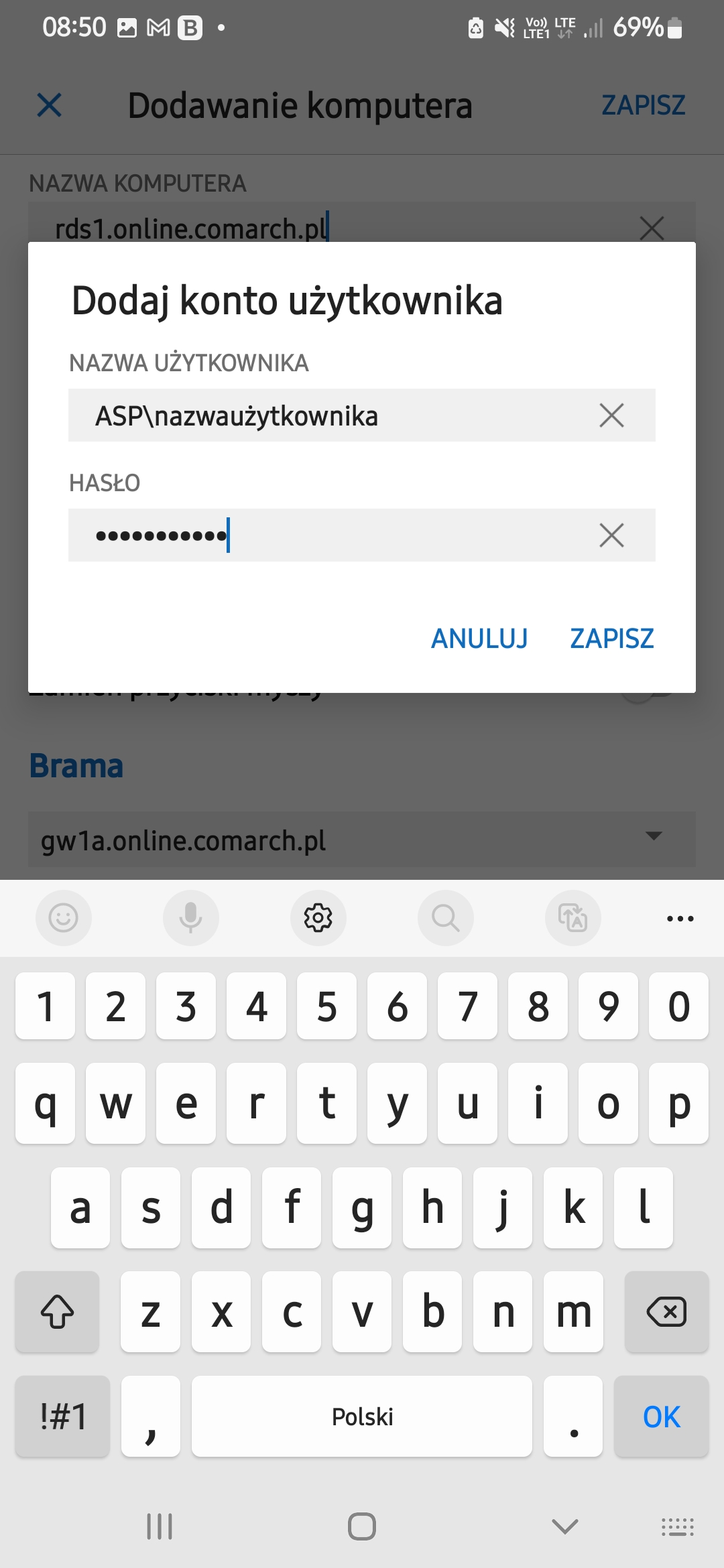The image size is (724, 1568).
Task: Clear the username field text
Action: pyautogui.click(x=611, y=415)
